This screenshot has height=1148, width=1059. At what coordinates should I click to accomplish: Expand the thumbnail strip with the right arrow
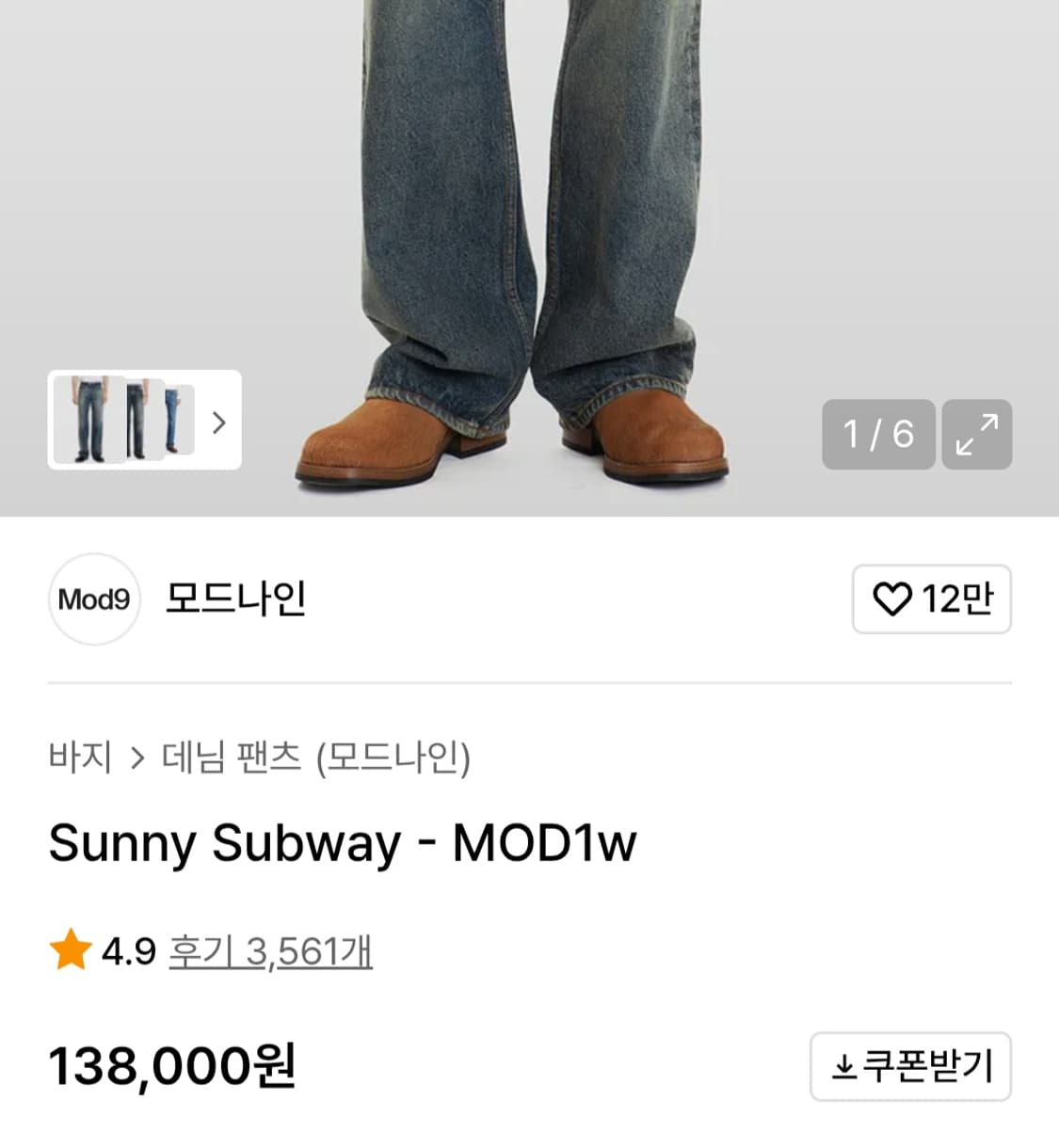pyautogui.click(x=218, y=423)
